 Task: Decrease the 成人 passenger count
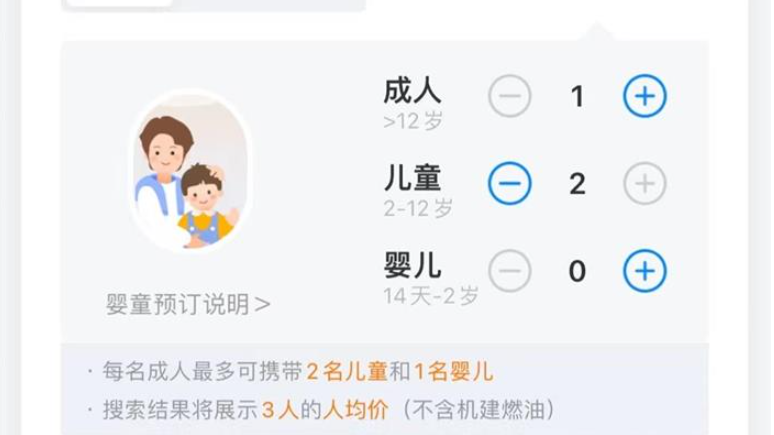[x=510, y=96]
